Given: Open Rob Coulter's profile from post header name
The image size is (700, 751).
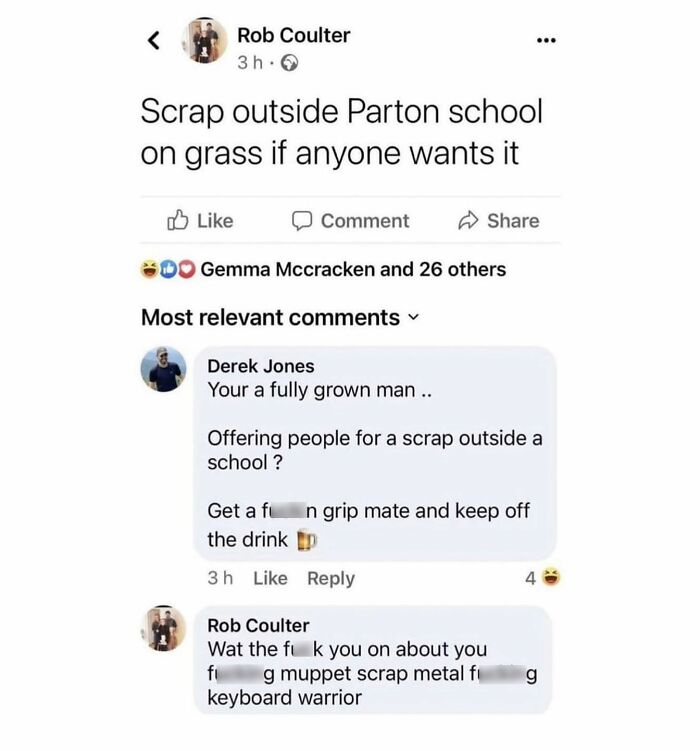Looking at the screenshot, I should click(294, 35).
